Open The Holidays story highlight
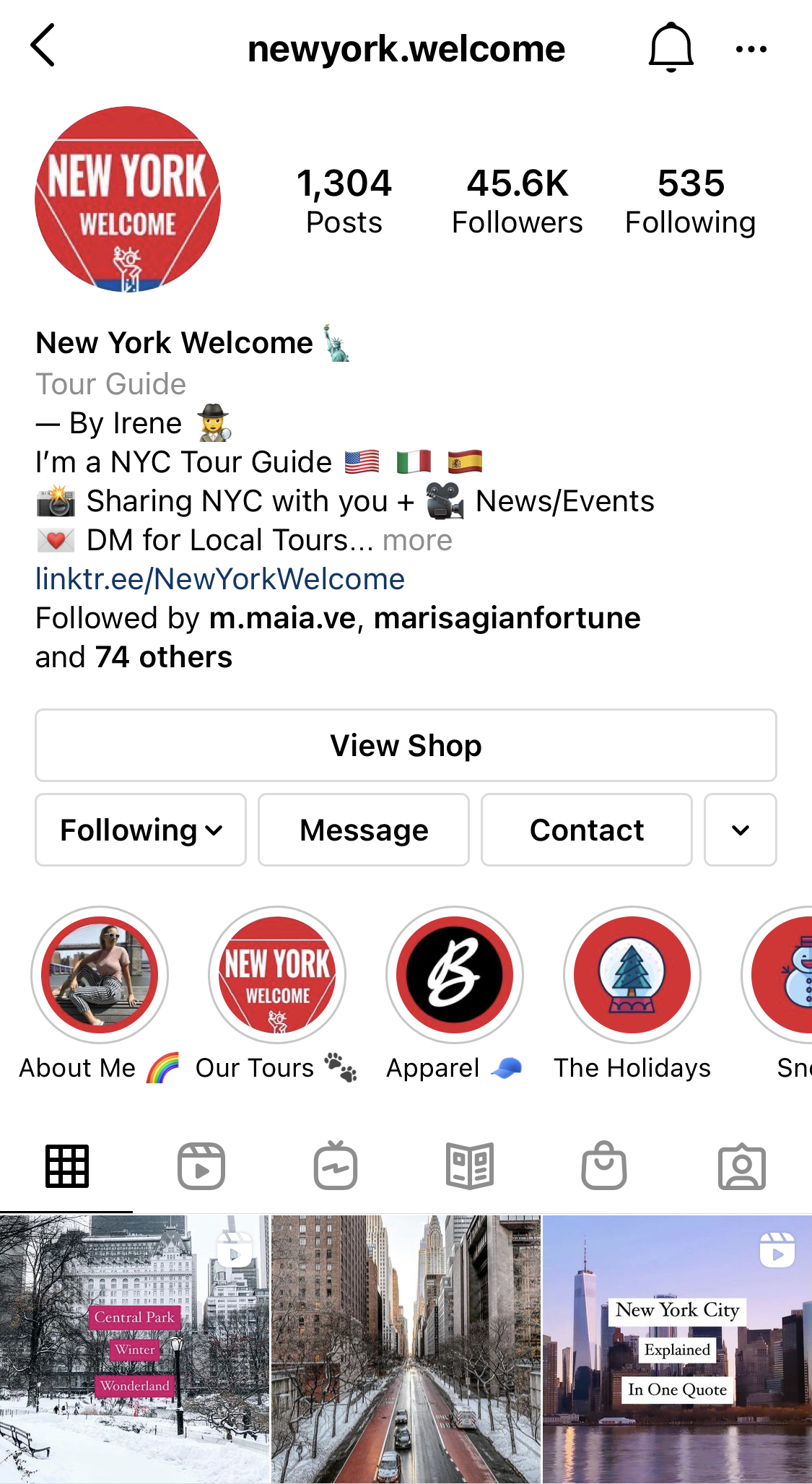 click(x=632, y=975)
